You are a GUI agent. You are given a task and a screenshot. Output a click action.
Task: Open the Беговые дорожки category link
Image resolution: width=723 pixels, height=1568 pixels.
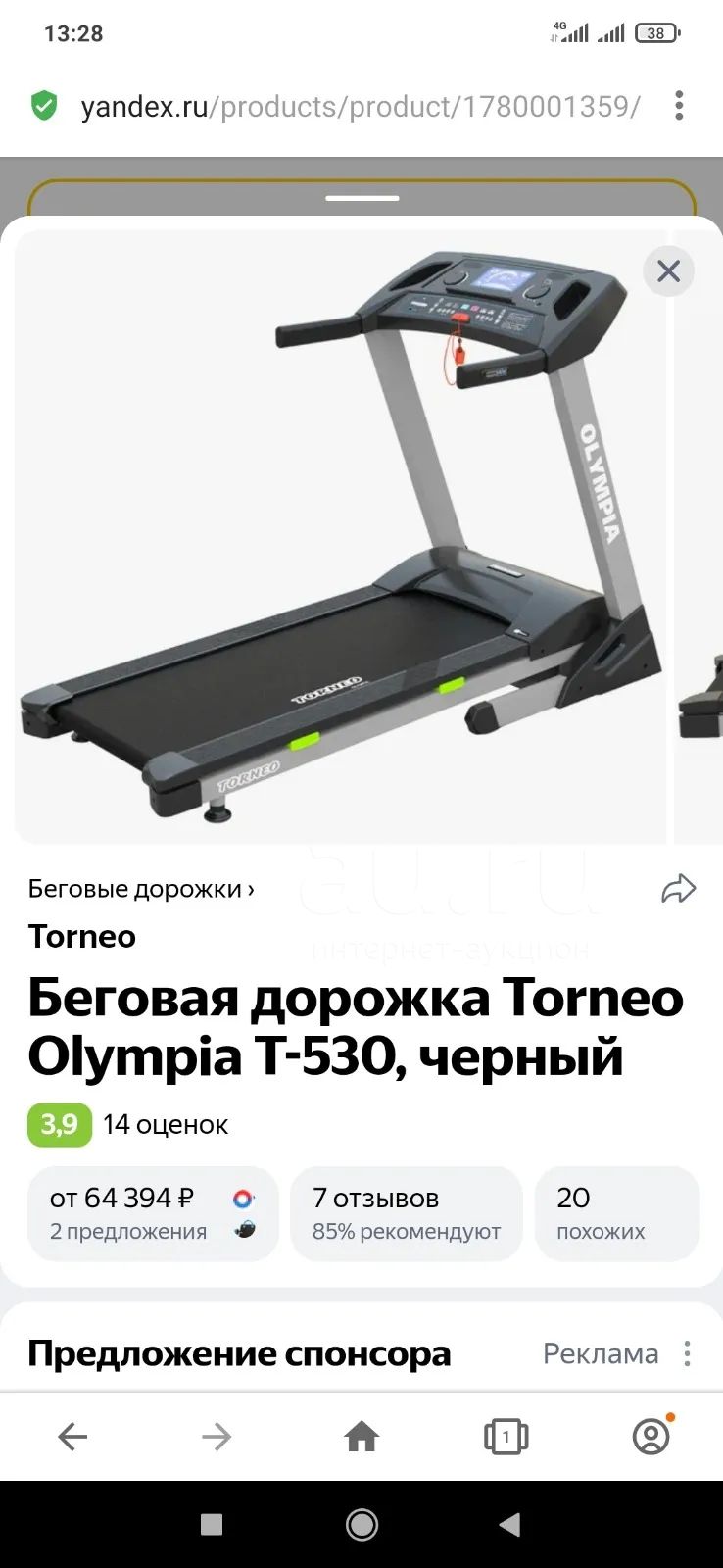tap(141, 889)
